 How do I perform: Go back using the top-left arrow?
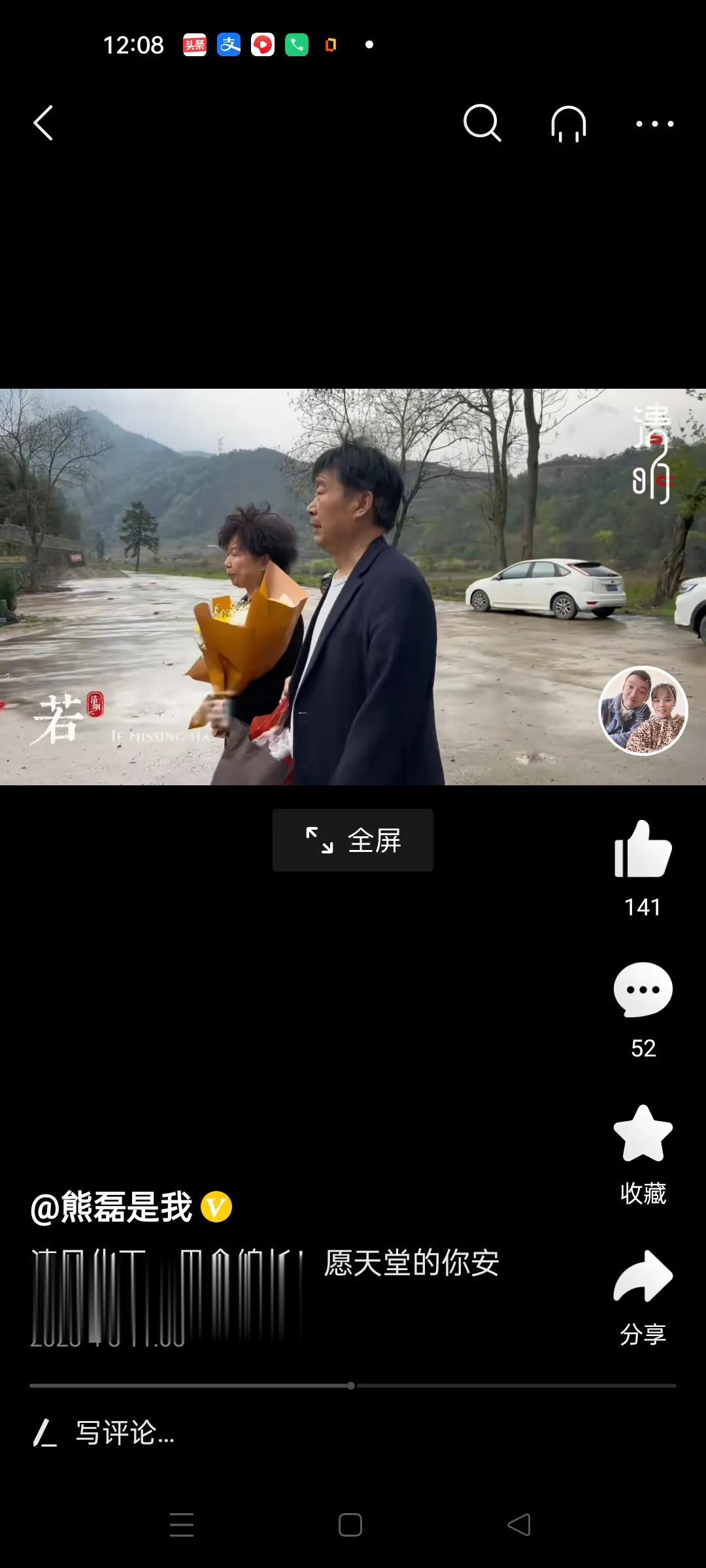(43, 123)
